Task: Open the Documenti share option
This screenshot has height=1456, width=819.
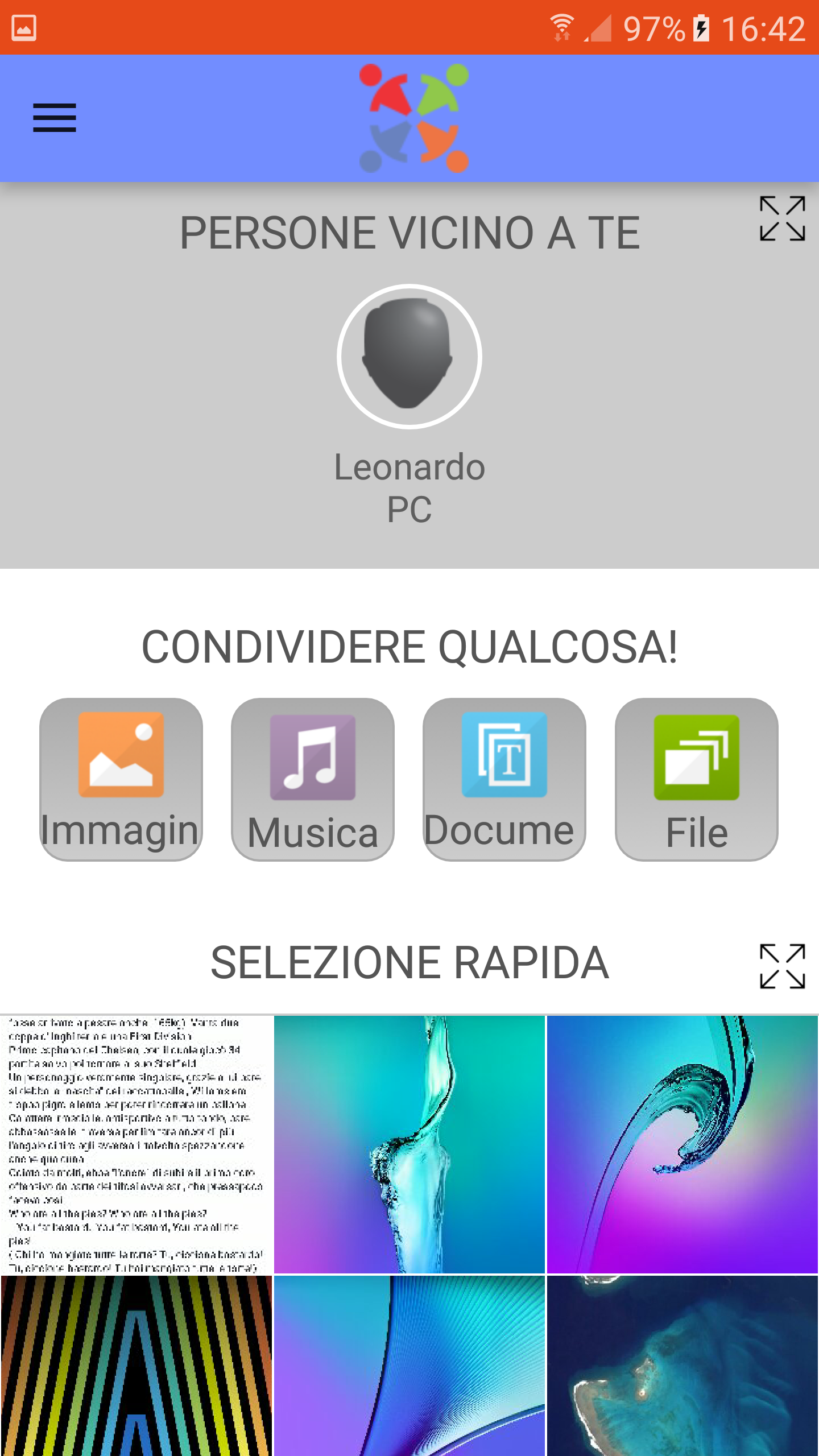Action: pos(504,779)
